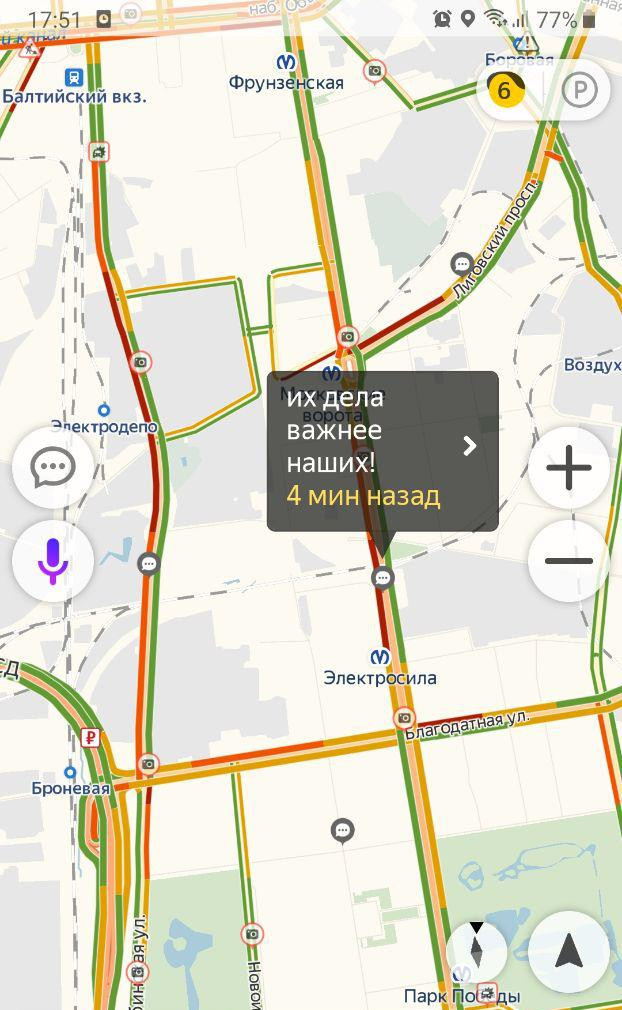Open the traffic level 6 indicator

tap(504, 91)
